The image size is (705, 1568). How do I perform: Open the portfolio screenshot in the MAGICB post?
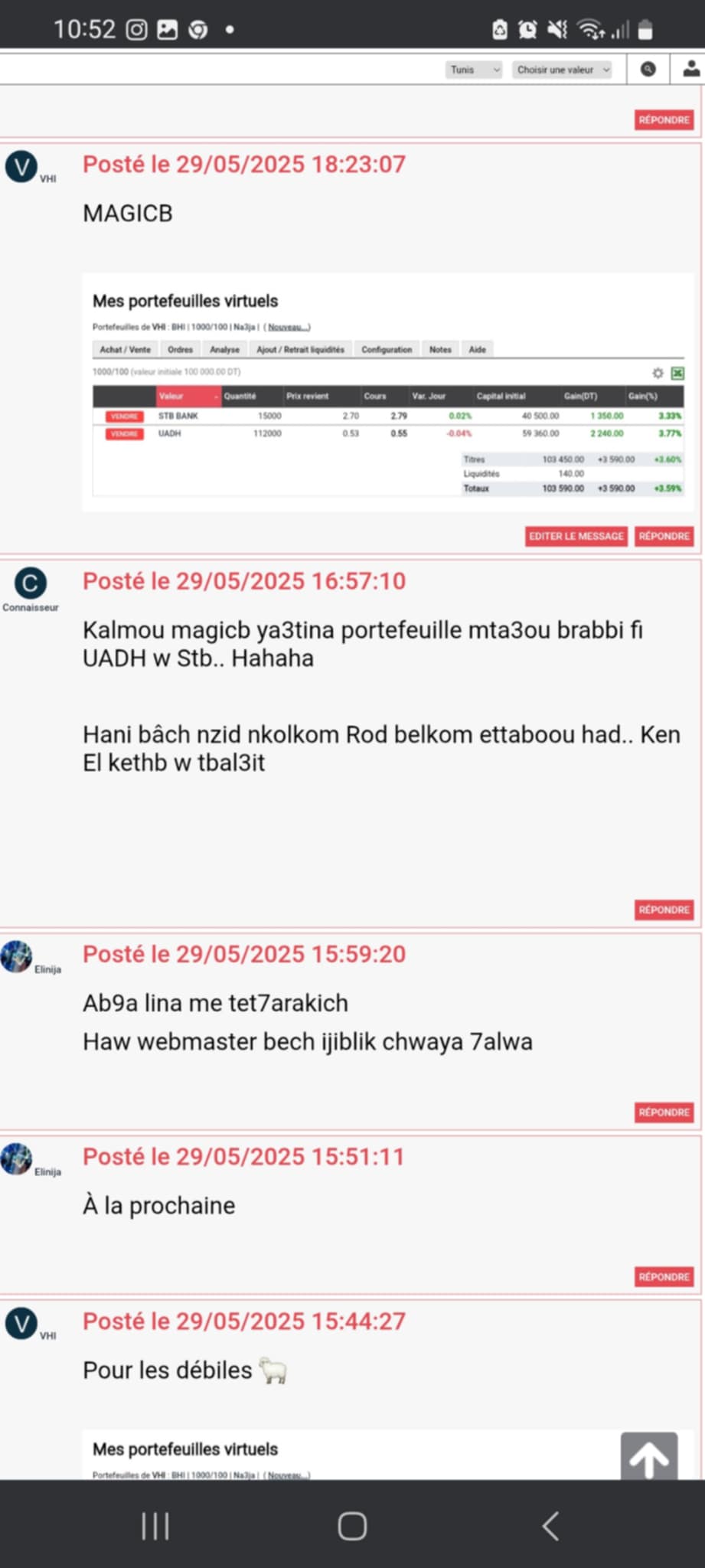coord(387,392)
